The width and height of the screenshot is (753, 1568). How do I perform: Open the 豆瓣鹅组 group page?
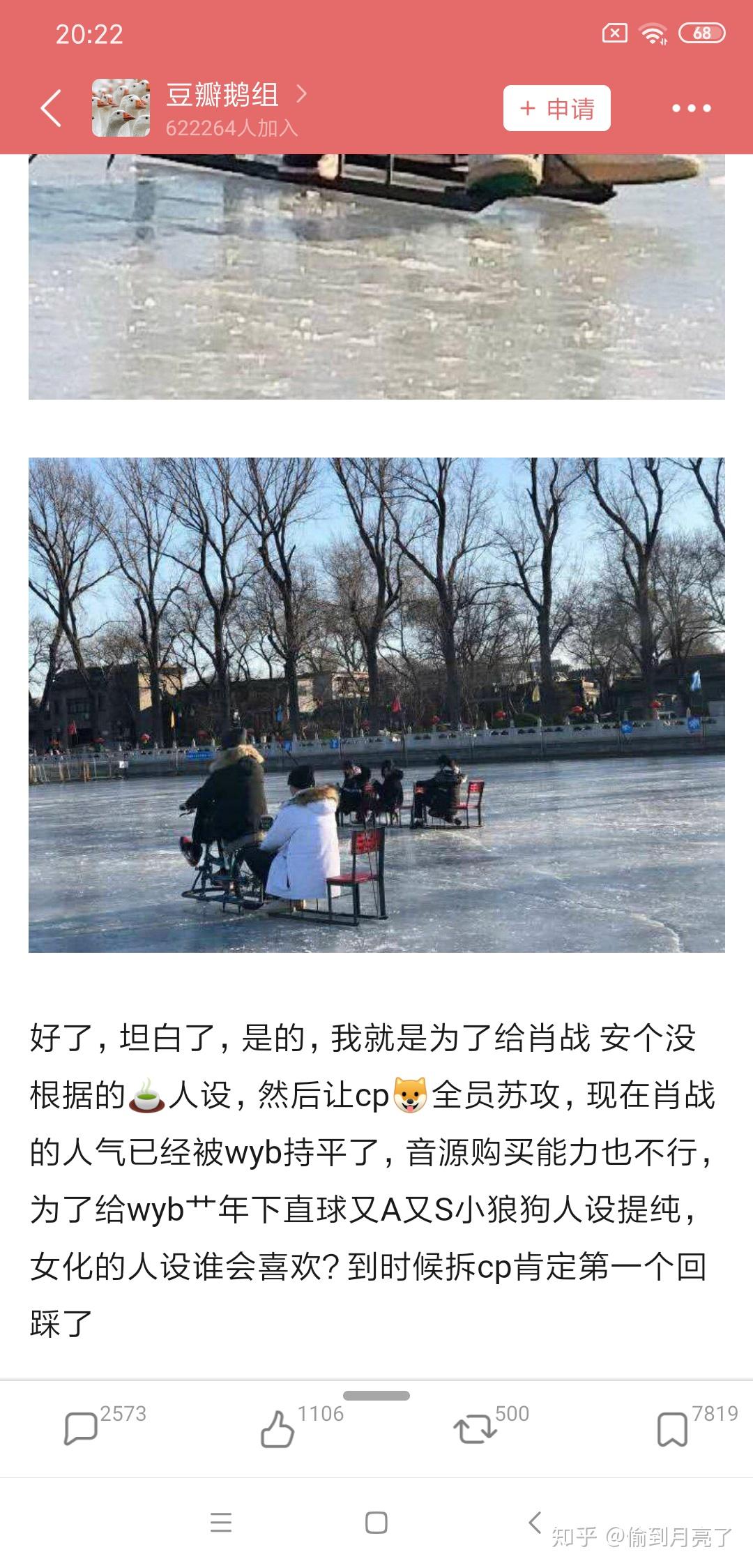(222, 95)
